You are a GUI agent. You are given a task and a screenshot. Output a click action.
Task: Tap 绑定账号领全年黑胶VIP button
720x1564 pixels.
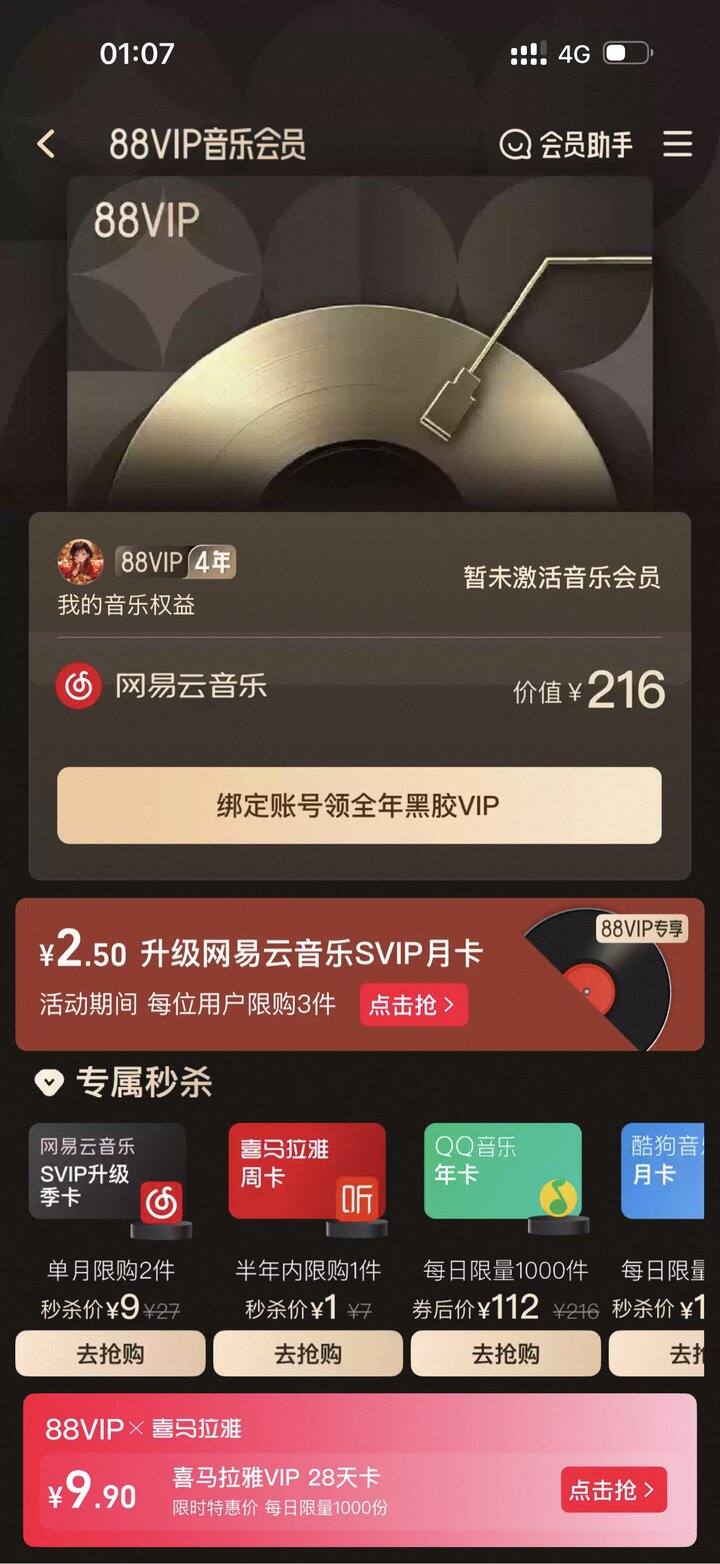coord(360,802)
